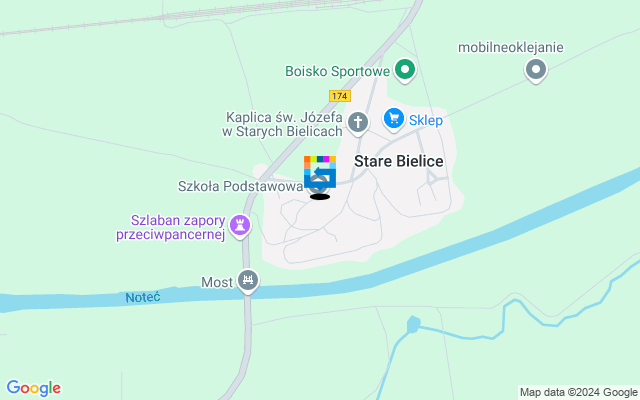Open the Most bridge marker
The width and height of the screenshot is (640, 400).
tap(249, 282)
